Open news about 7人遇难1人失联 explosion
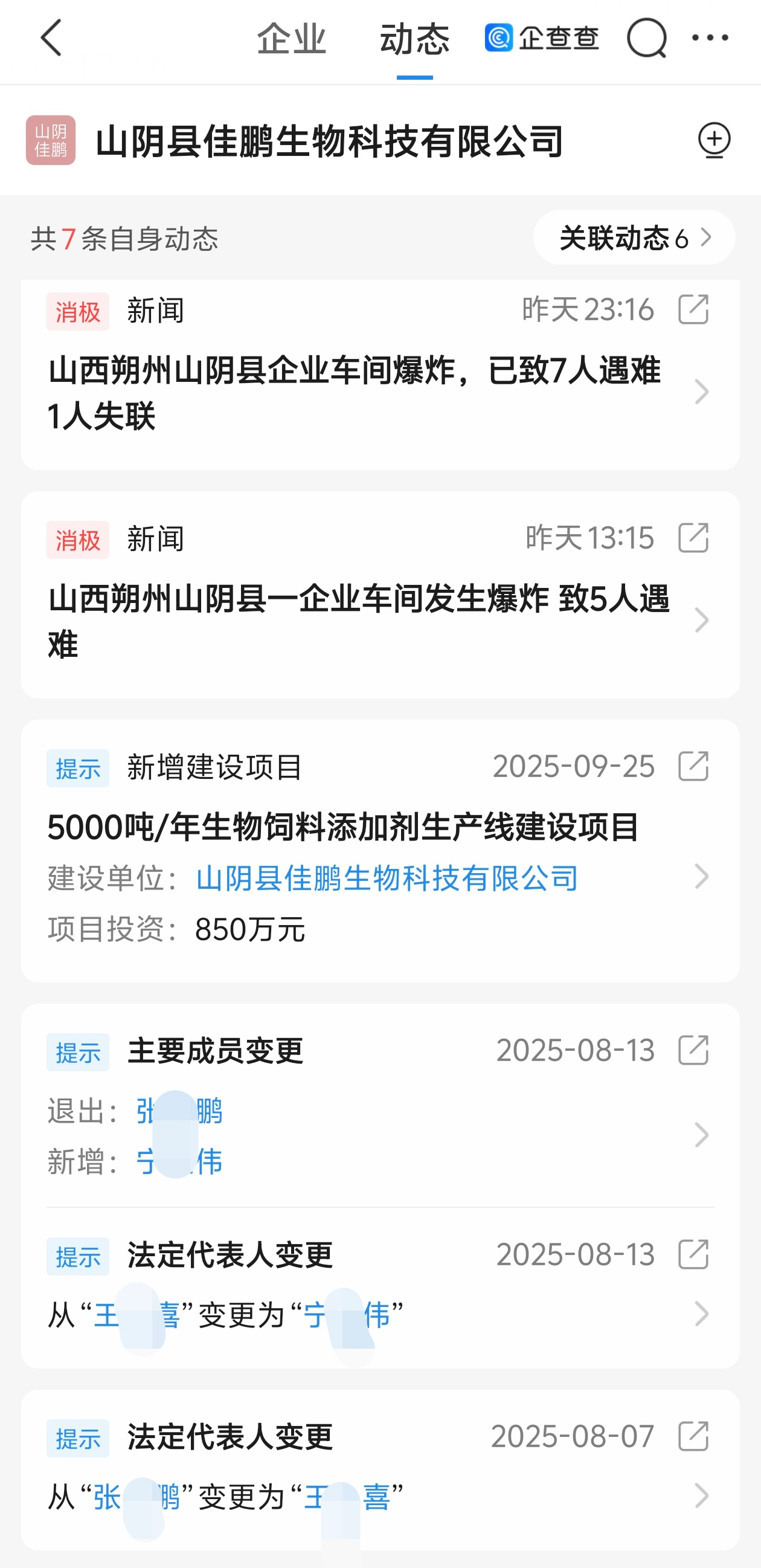Screen dimensions: 761x1568 (353, 393)
